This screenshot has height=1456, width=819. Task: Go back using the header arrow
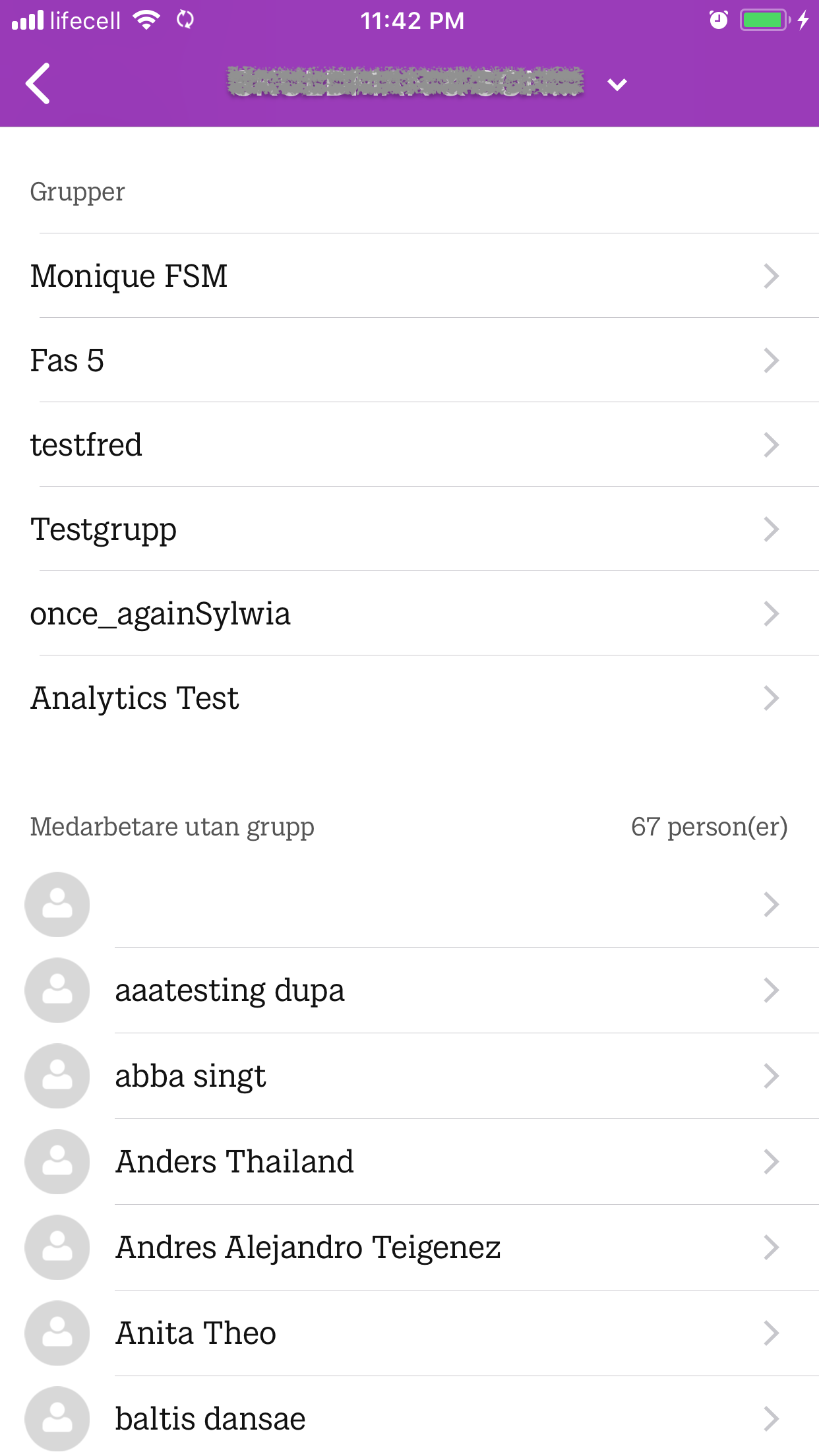pos(38,84)
